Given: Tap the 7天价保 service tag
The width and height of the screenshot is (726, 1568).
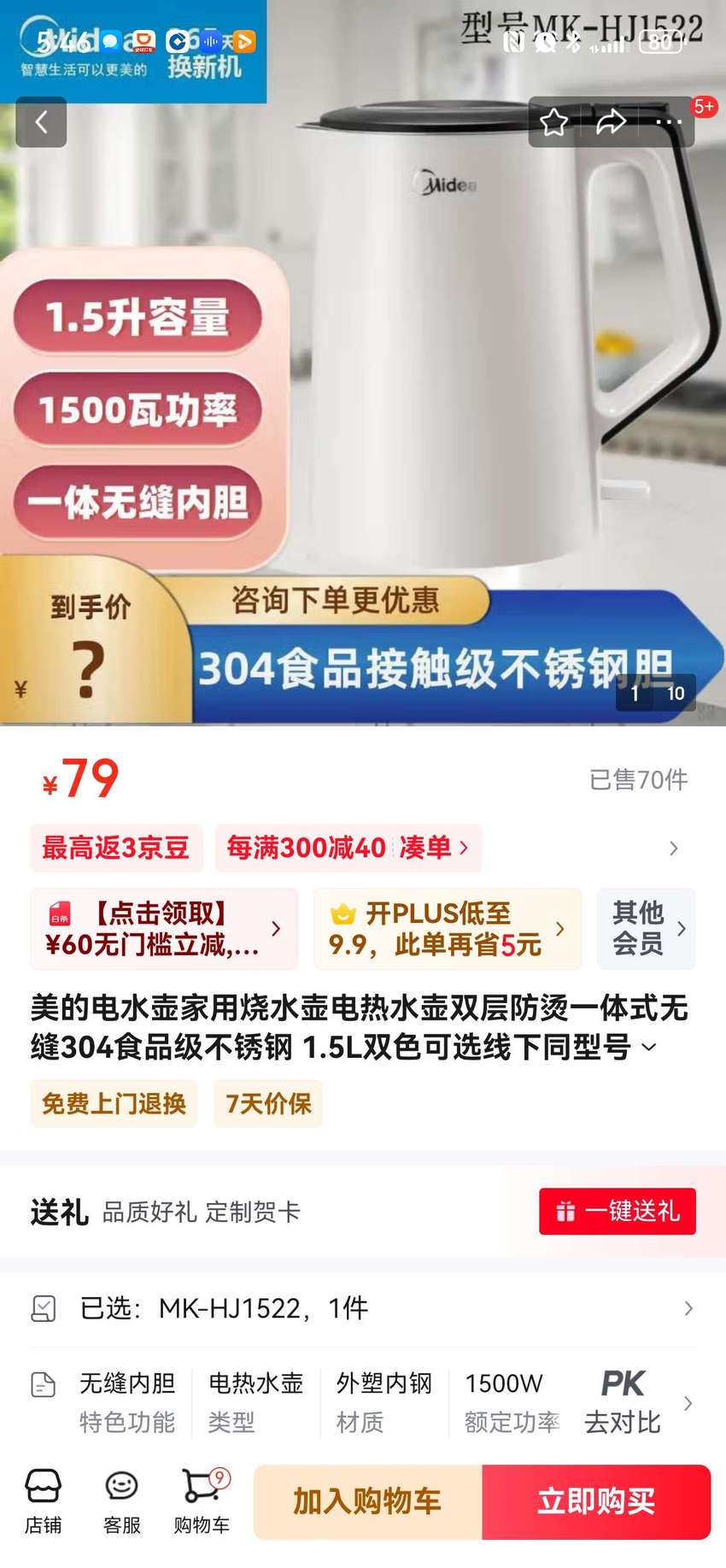Looking at the screenshot, I should 268,1103.
